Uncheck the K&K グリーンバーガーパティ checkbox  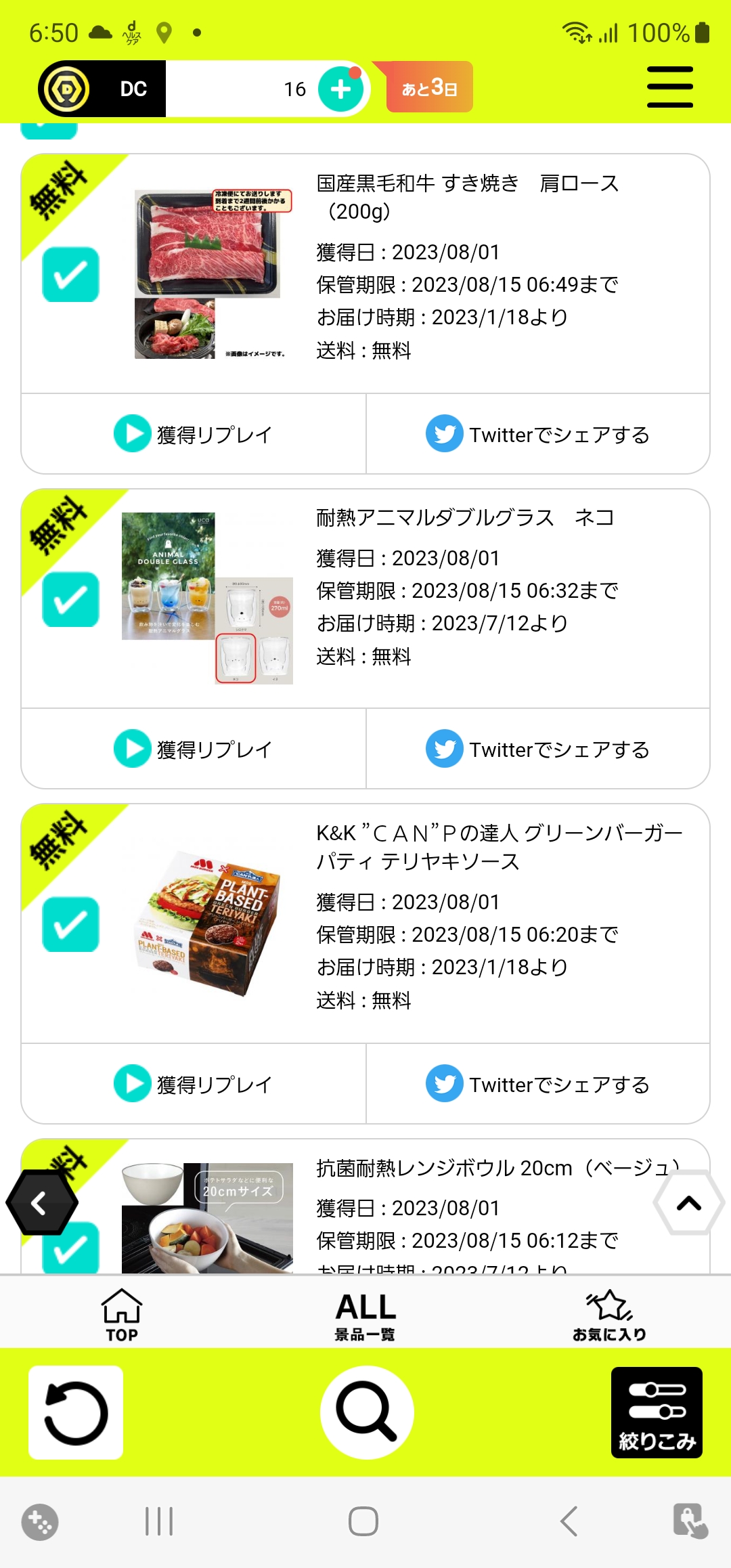[70, 924]
